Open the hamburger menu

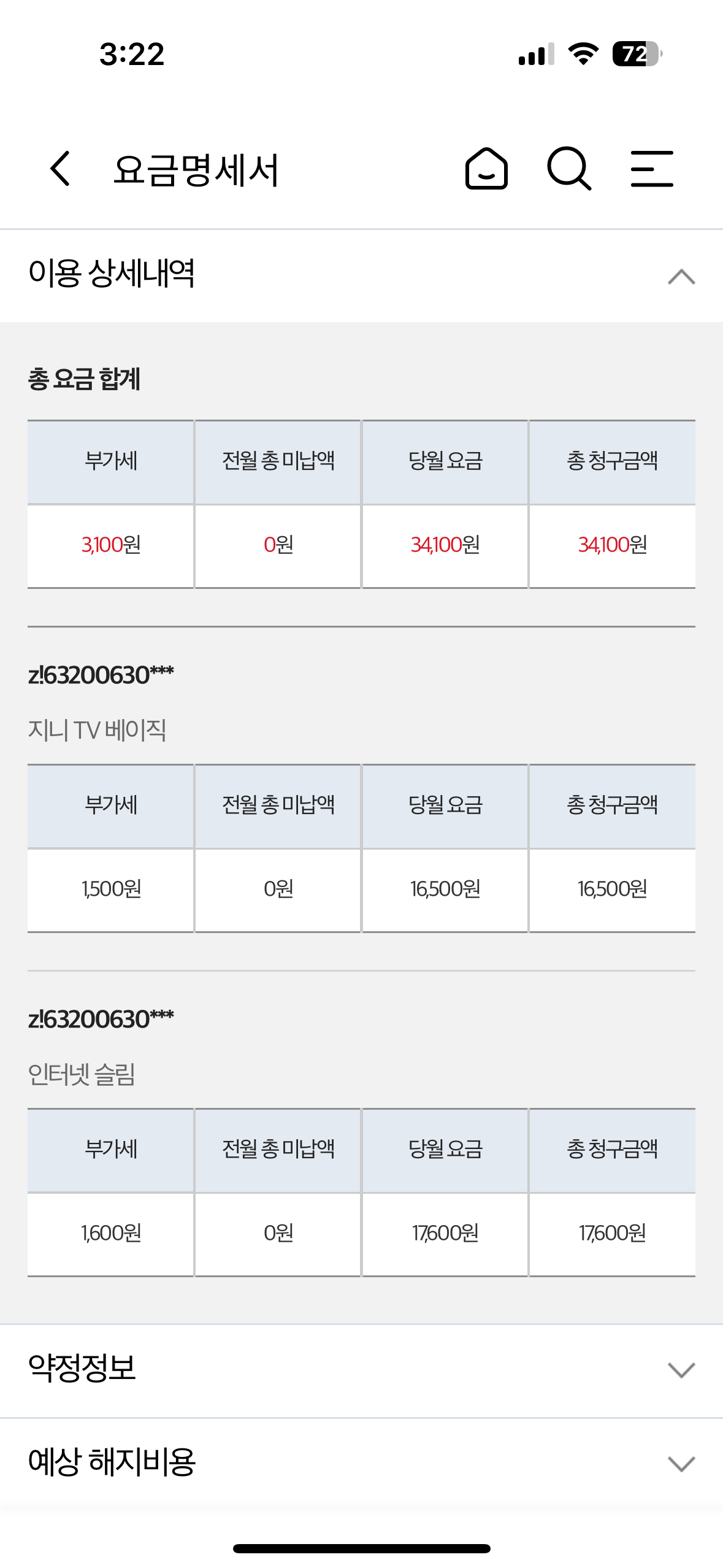tap(652, 169)
